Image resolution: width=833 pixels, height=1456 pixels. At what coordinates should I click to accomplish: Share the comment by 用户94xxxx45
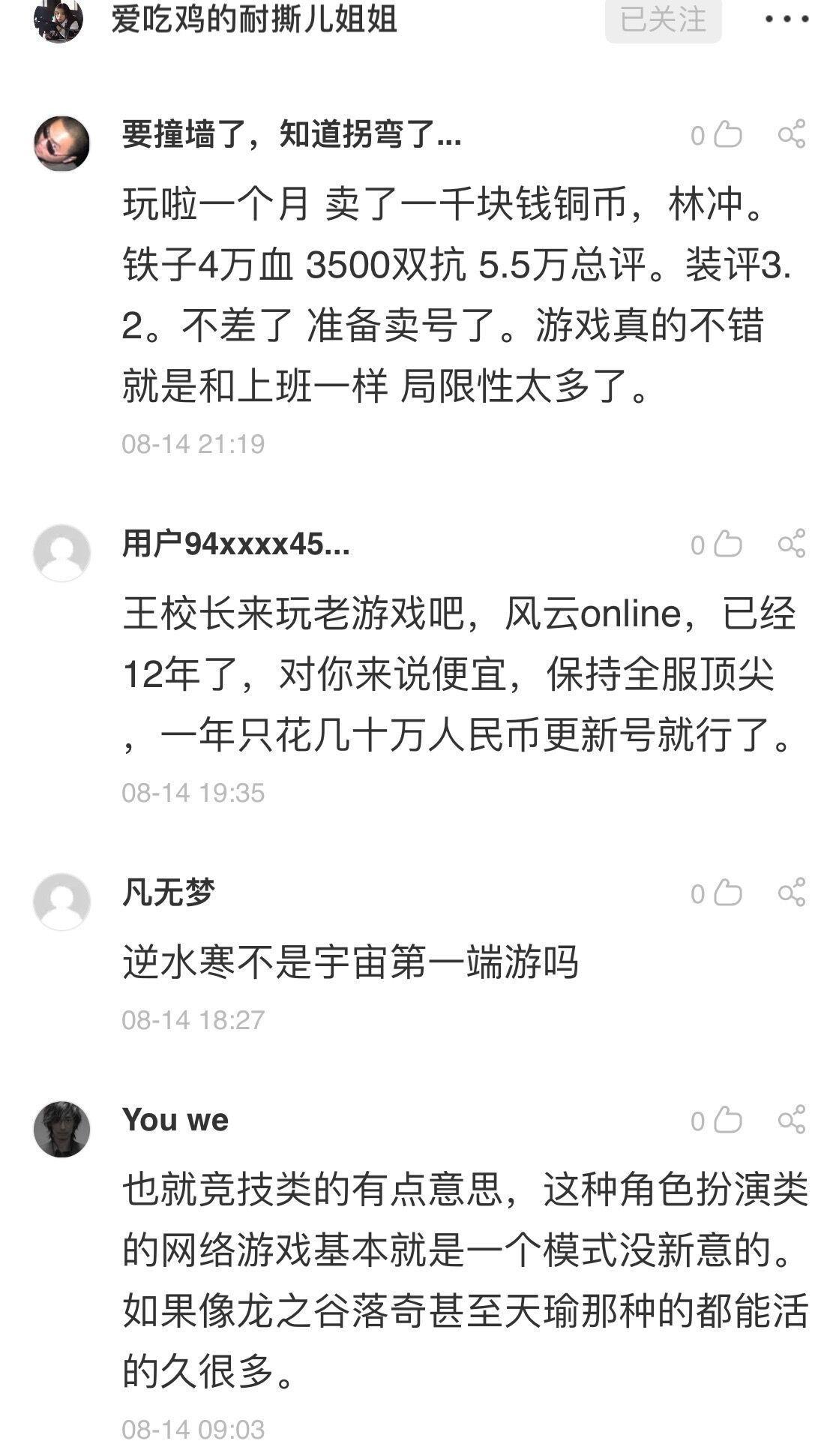(x=792, y=545)
